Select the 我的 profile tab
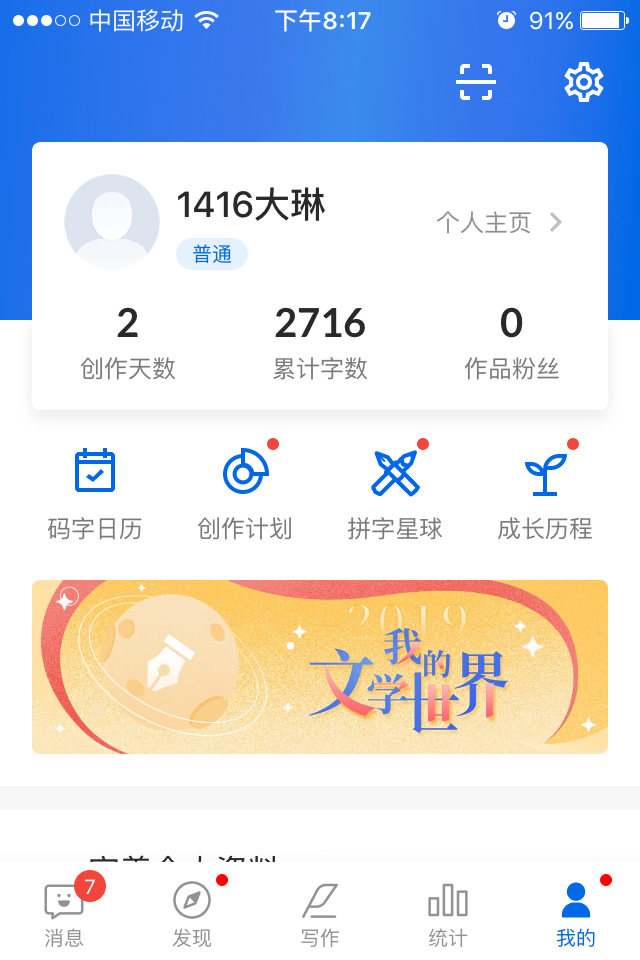The height and width of the screenshot is (960, 640). (x=576, y=912)
